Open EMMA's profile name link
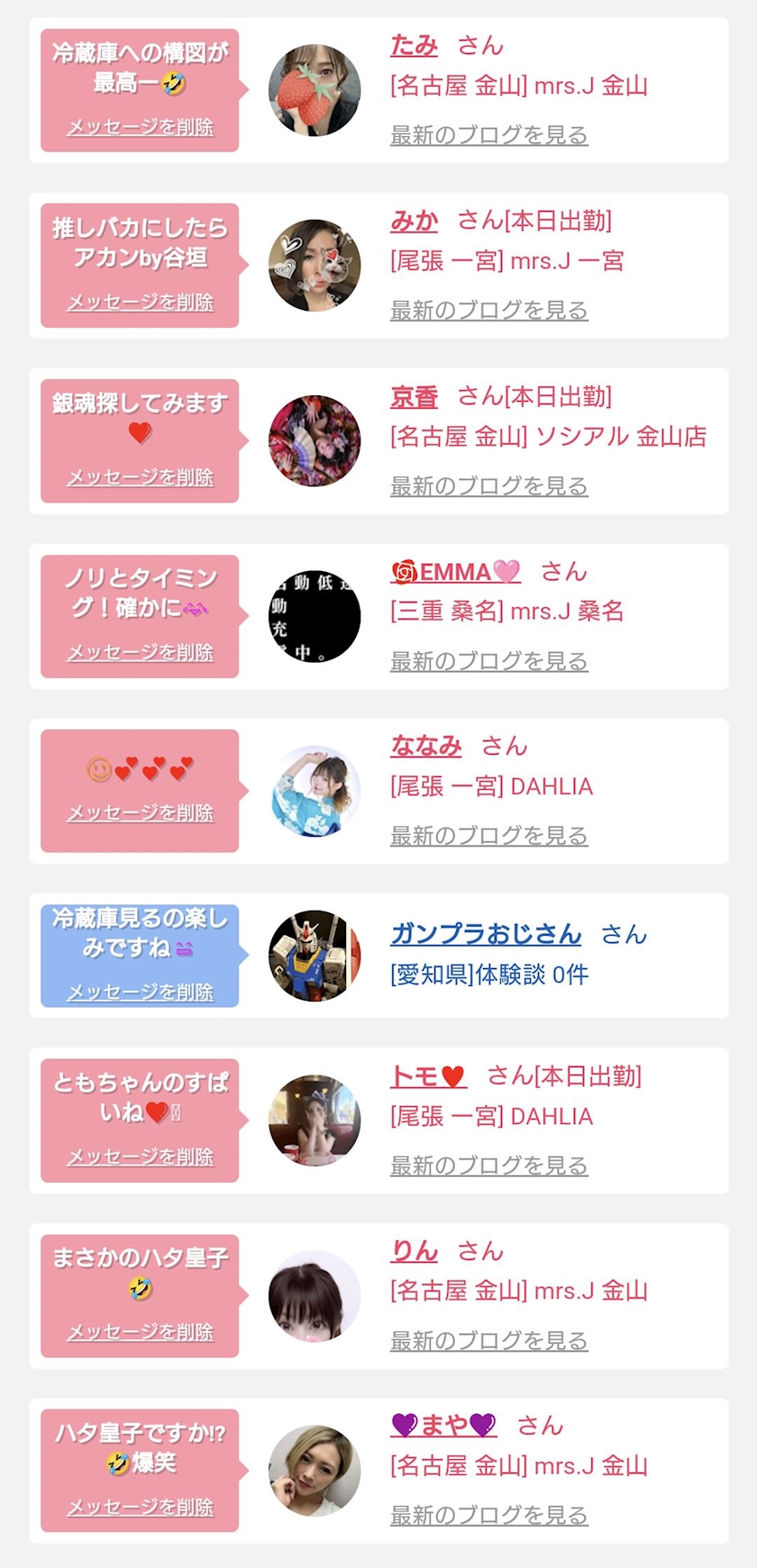This screenshot has height=1568, width=757. (455, 572)
